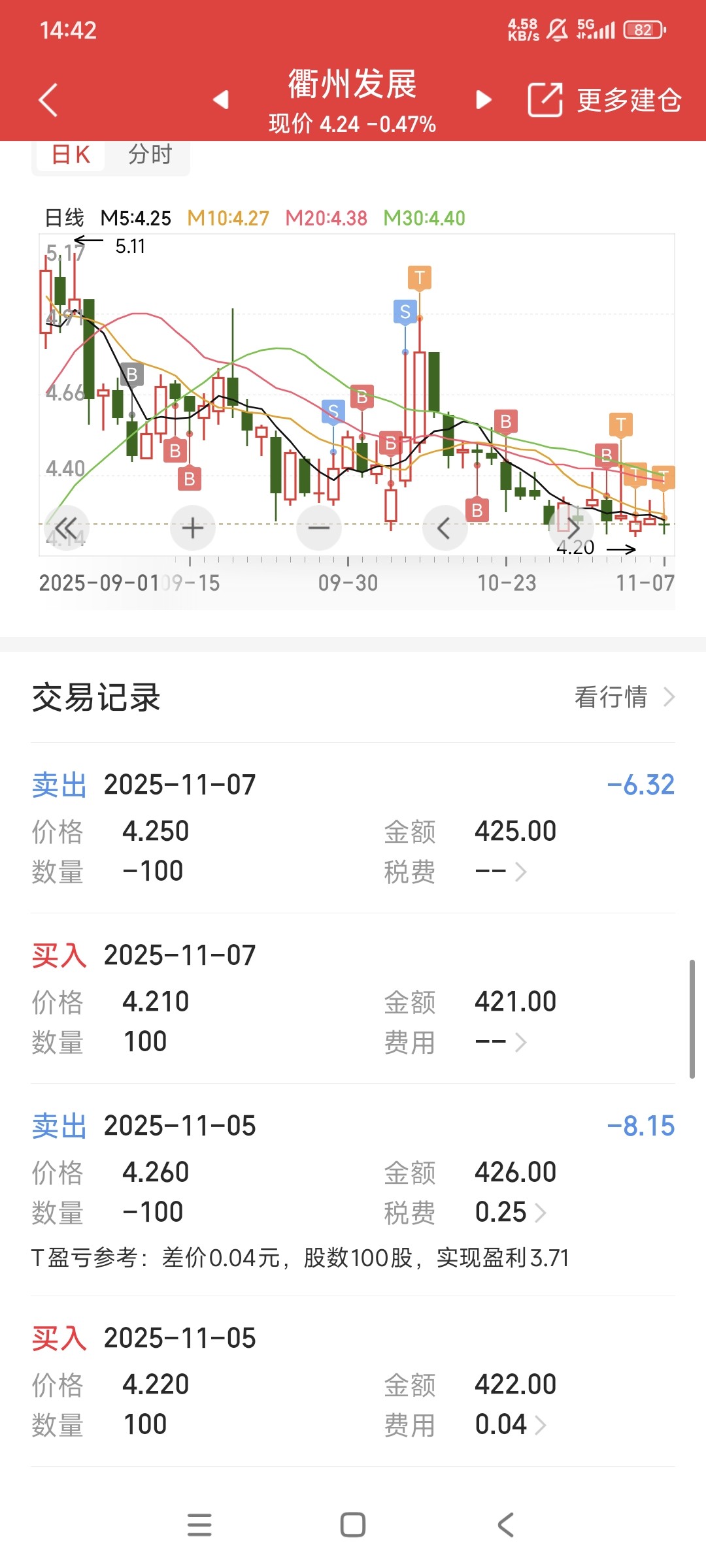Jump chart to earliest with double-left arrow
Image resolution: width=706 pixels, height=1568 pixels.
[x=66, y=528]
